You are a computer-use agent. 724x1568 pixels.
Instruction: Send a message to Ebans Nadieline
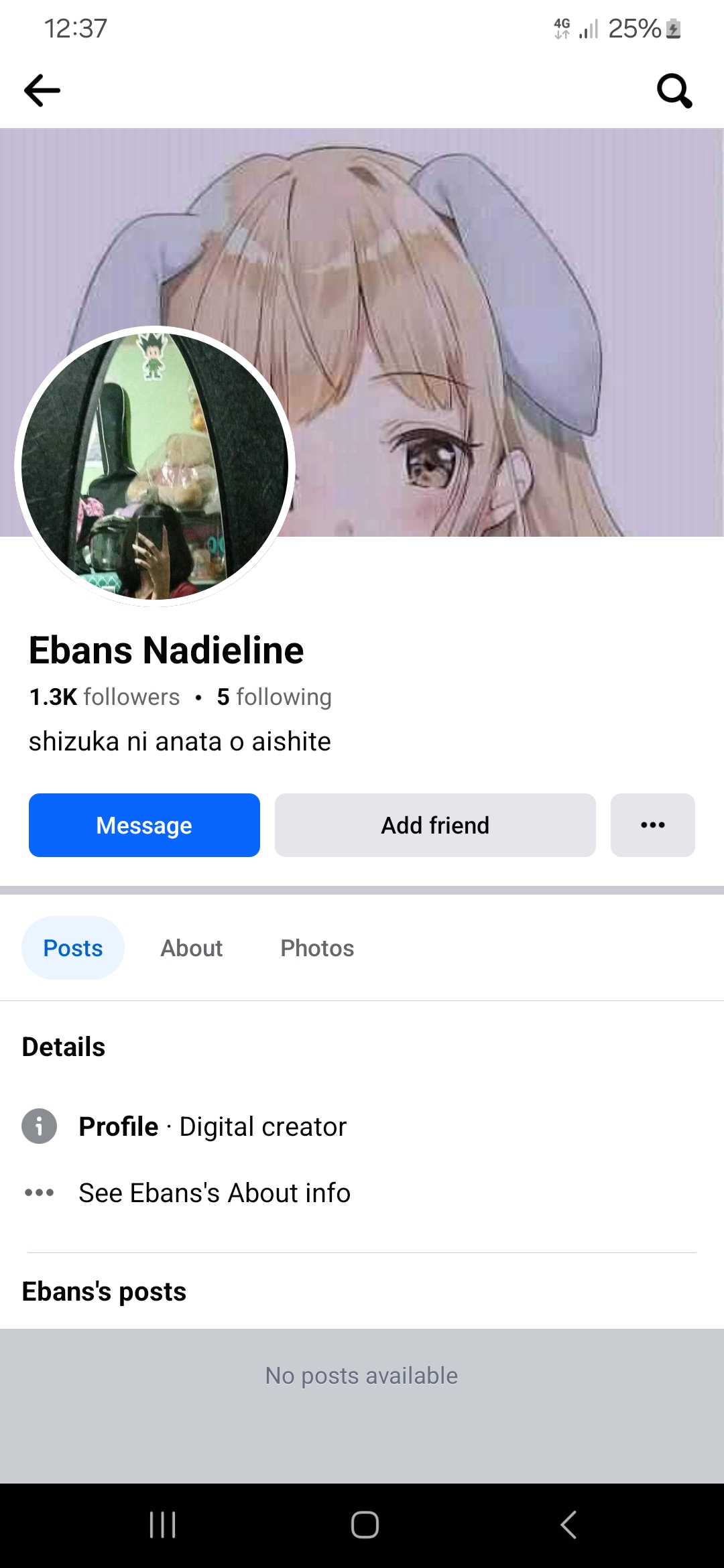[x=144, y=825]
